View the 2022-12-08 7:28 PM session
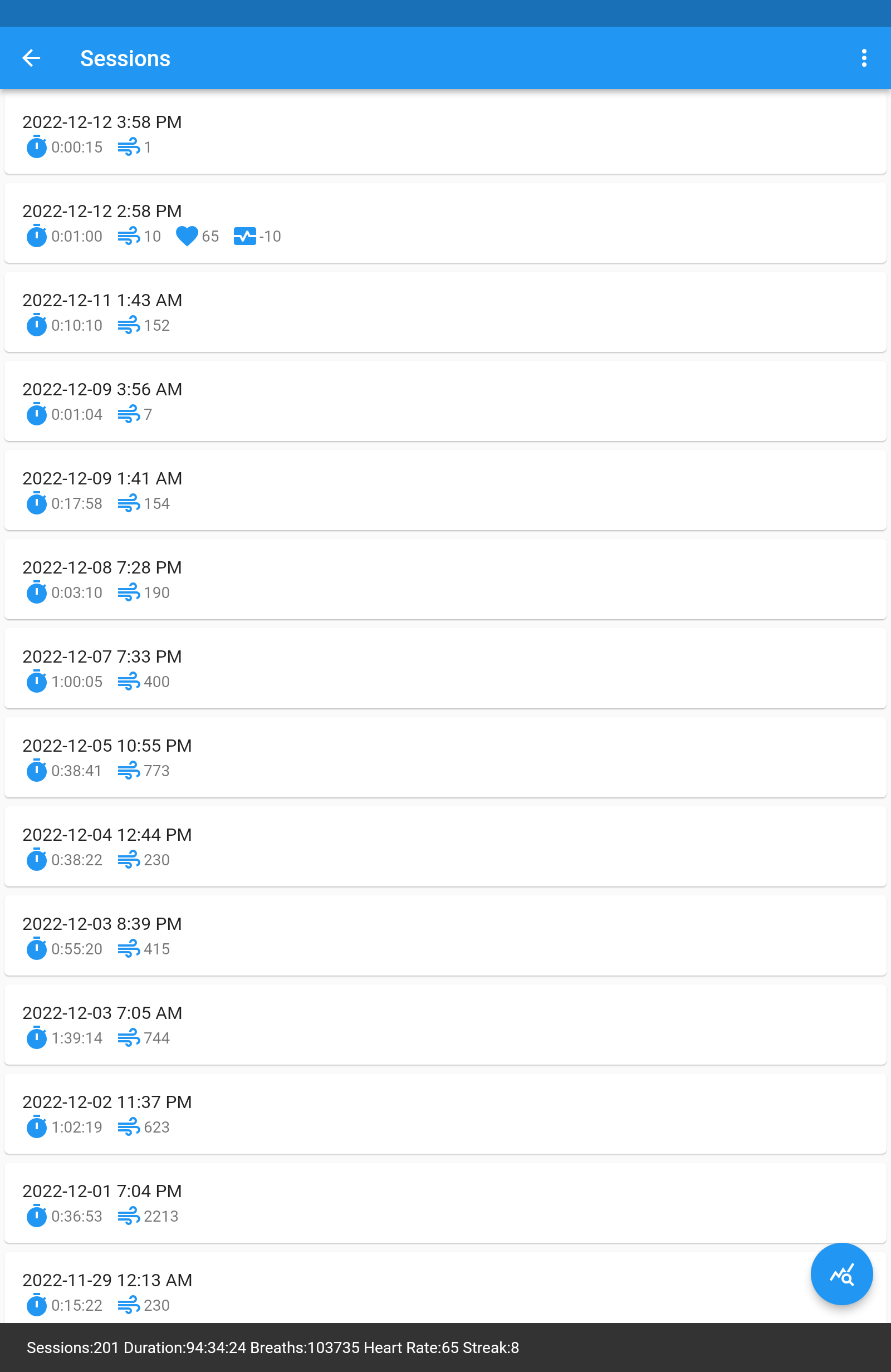This screenshot has width=891, height=1372. 444,579
